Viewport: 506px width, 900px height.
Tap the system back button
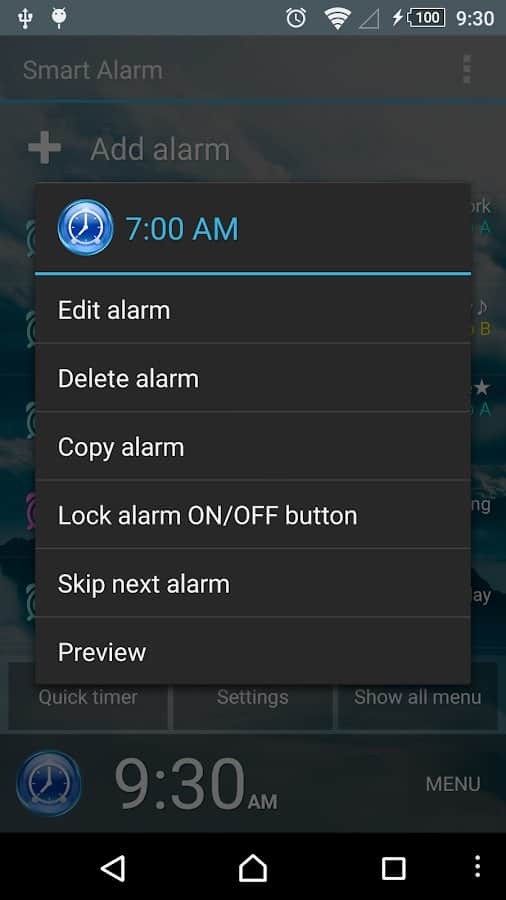pos(113,867)
